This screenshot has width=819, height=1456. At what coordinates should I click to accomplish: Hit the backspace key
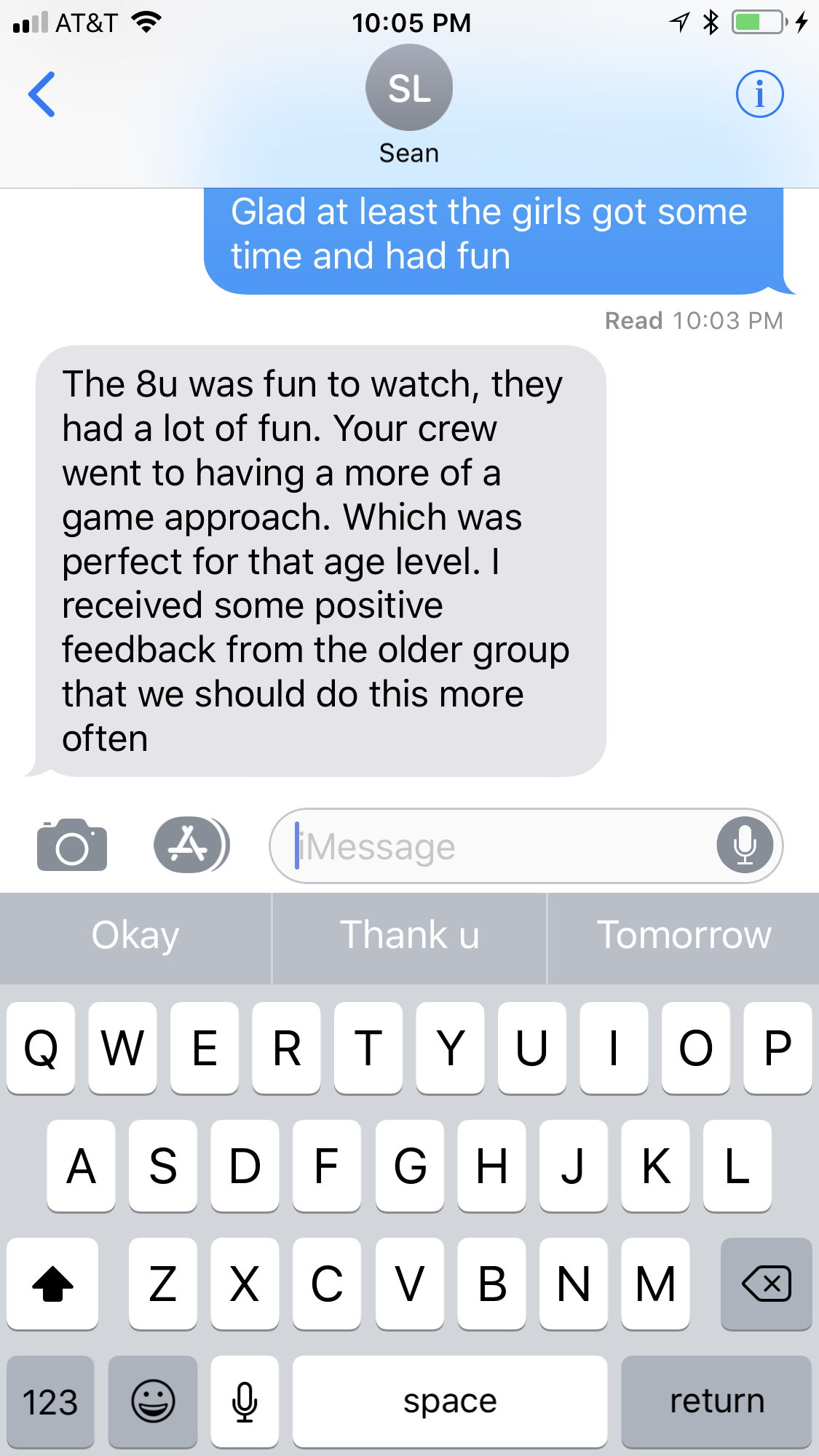point(766,1284)
